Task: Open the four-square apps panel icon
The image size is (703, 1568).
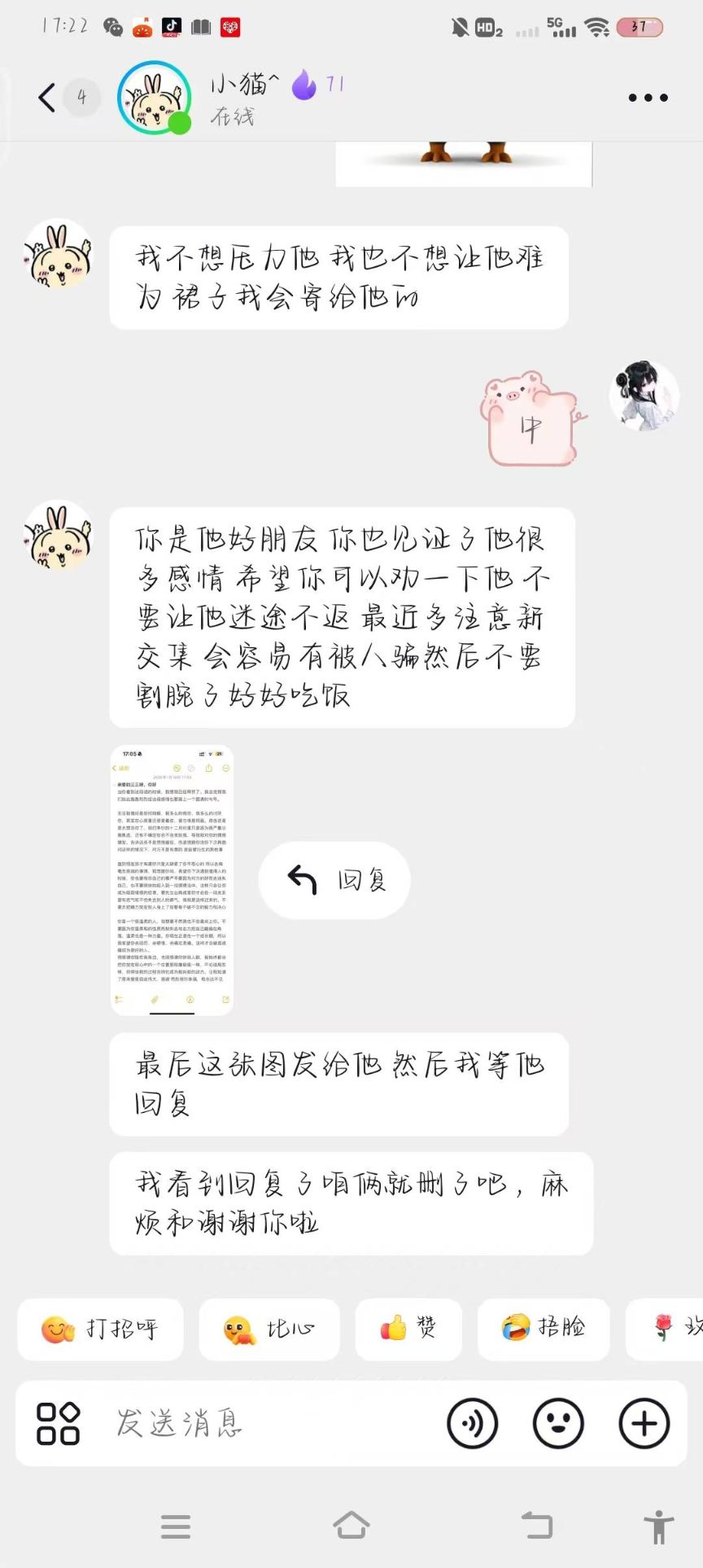Action: [x=59, y=1424]
